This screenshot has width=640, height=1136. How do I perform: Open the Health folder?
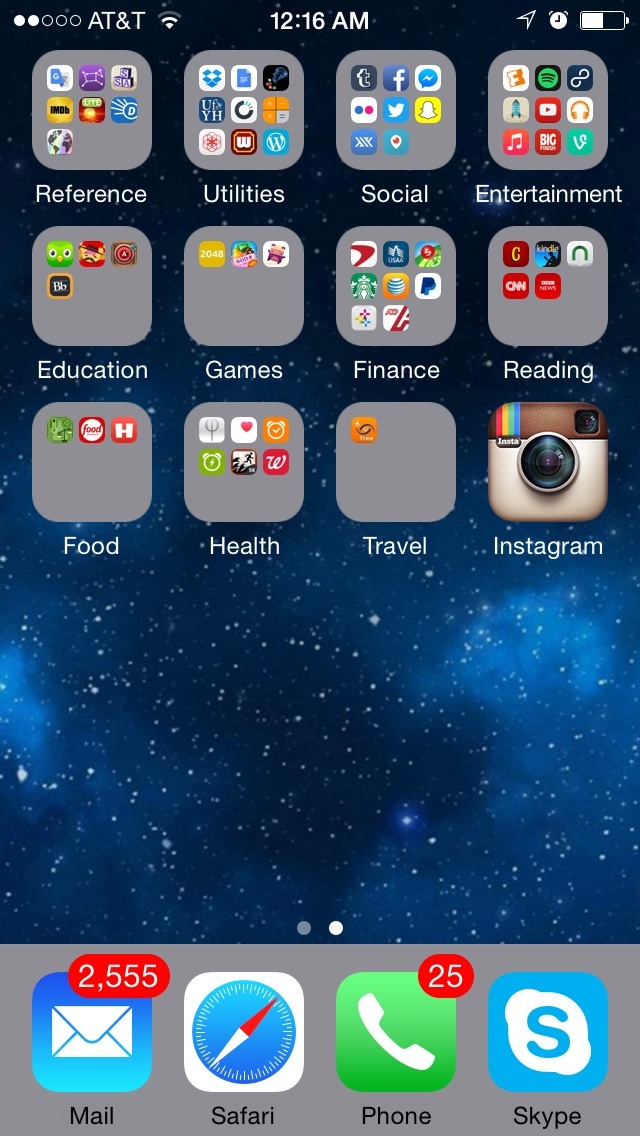[244, 462]
